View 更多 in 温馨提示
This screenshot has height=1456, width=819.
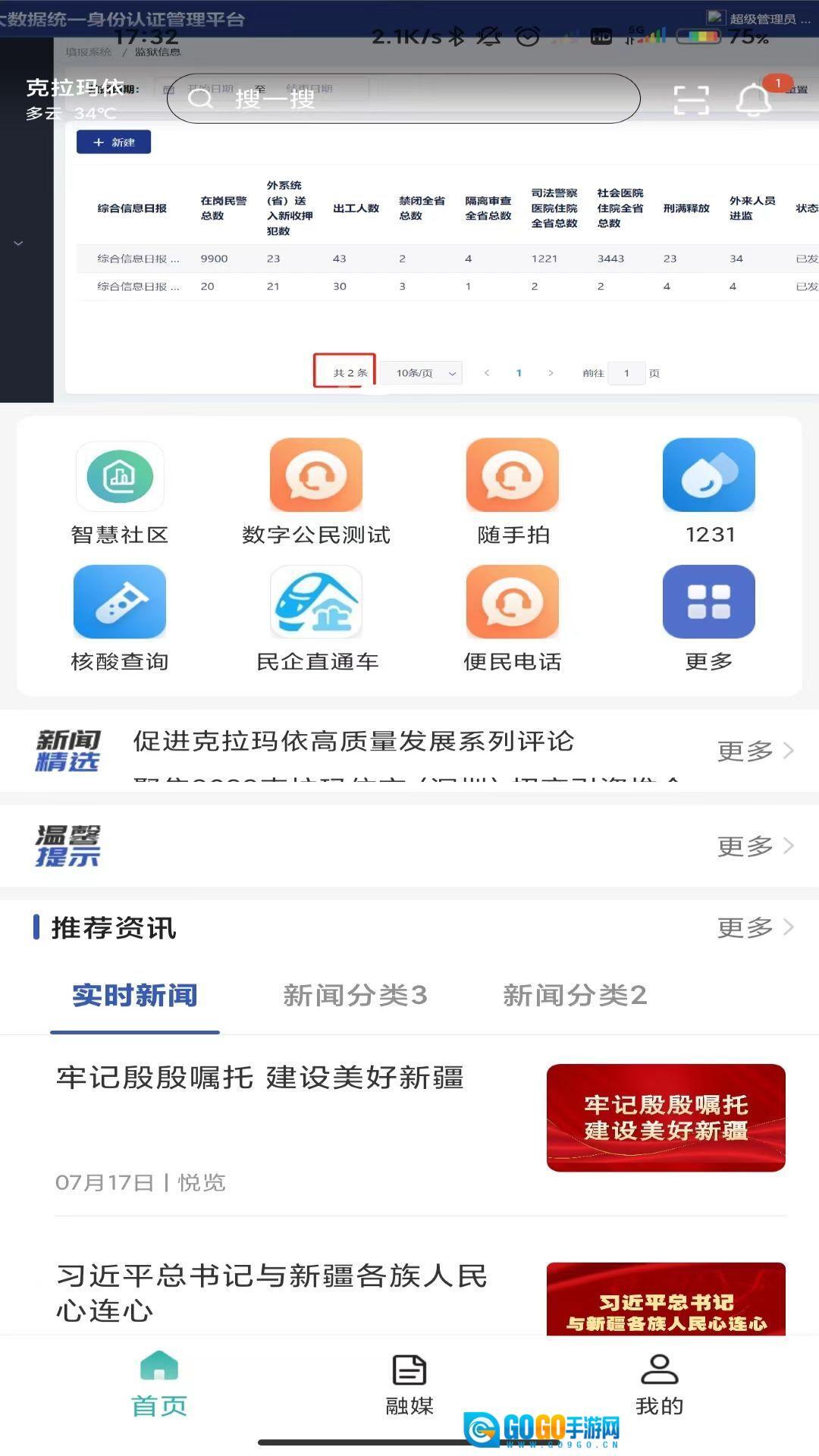(755, 846)
